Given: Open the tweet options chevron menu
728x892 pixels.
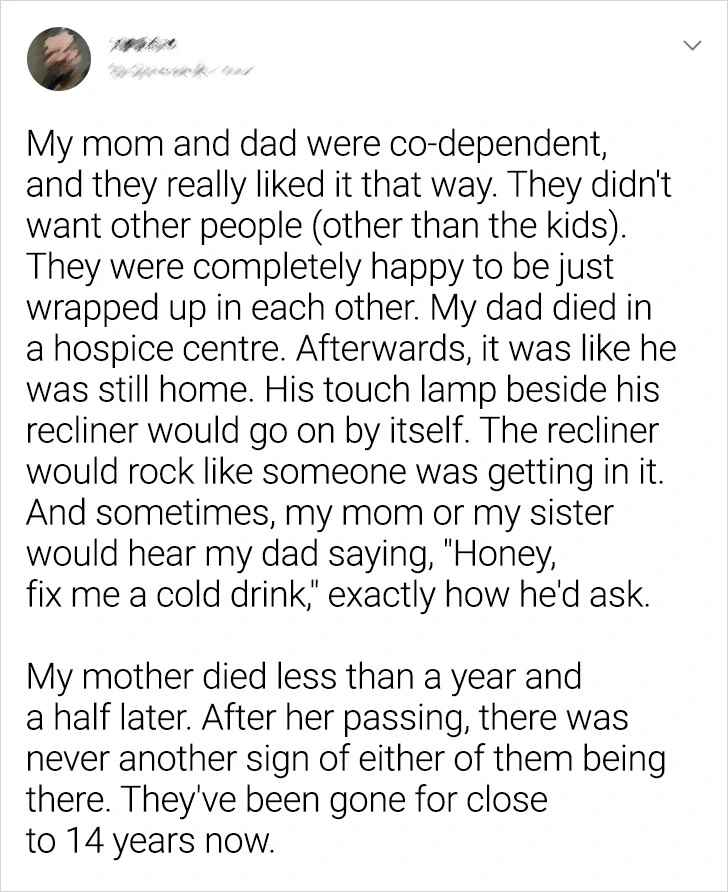Looking at the screenshot, I should [x=689, y=45].
